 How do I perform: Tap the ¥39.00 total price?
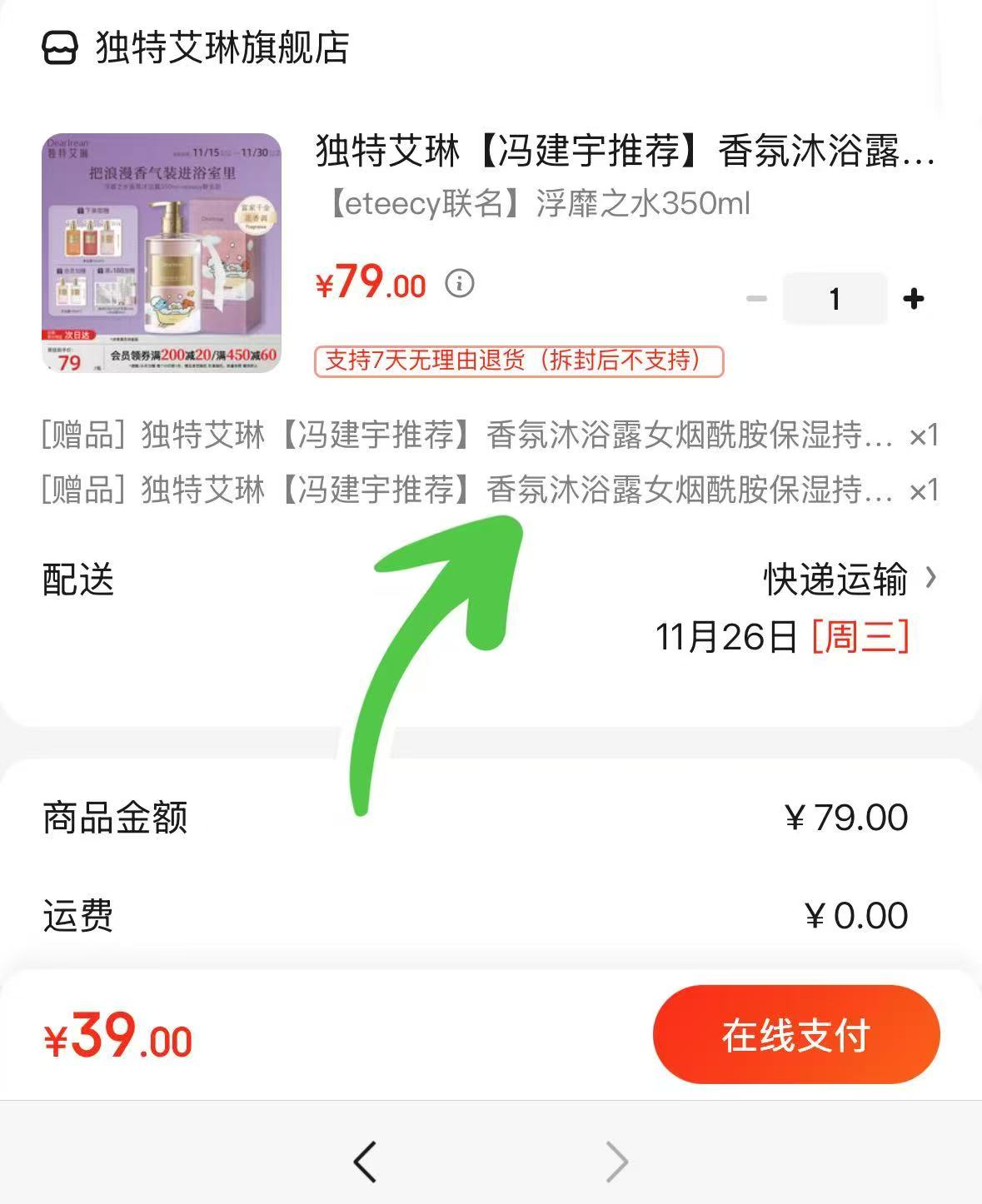pyautogui.click(x=117, y=1035)
